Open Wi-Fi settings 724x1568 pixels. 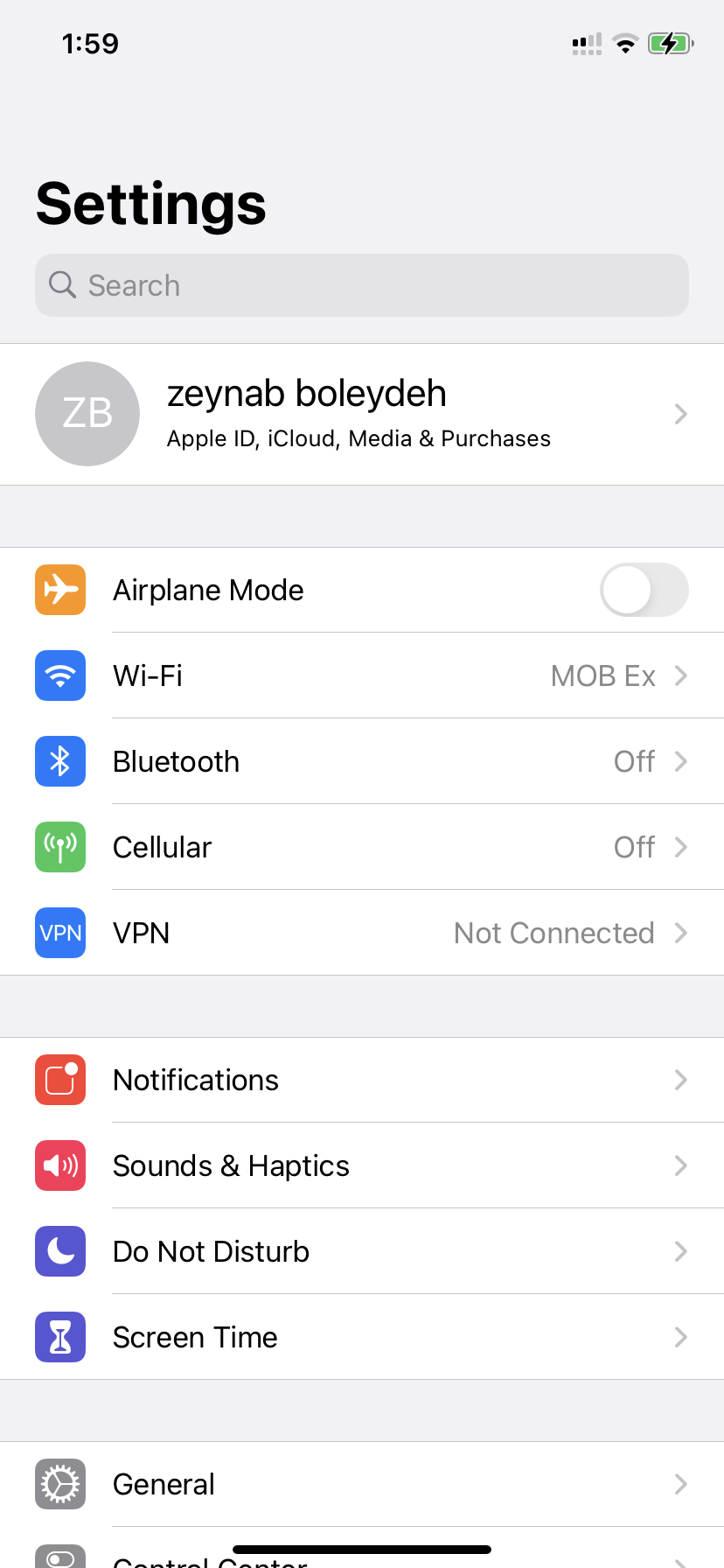click(362, 675)
